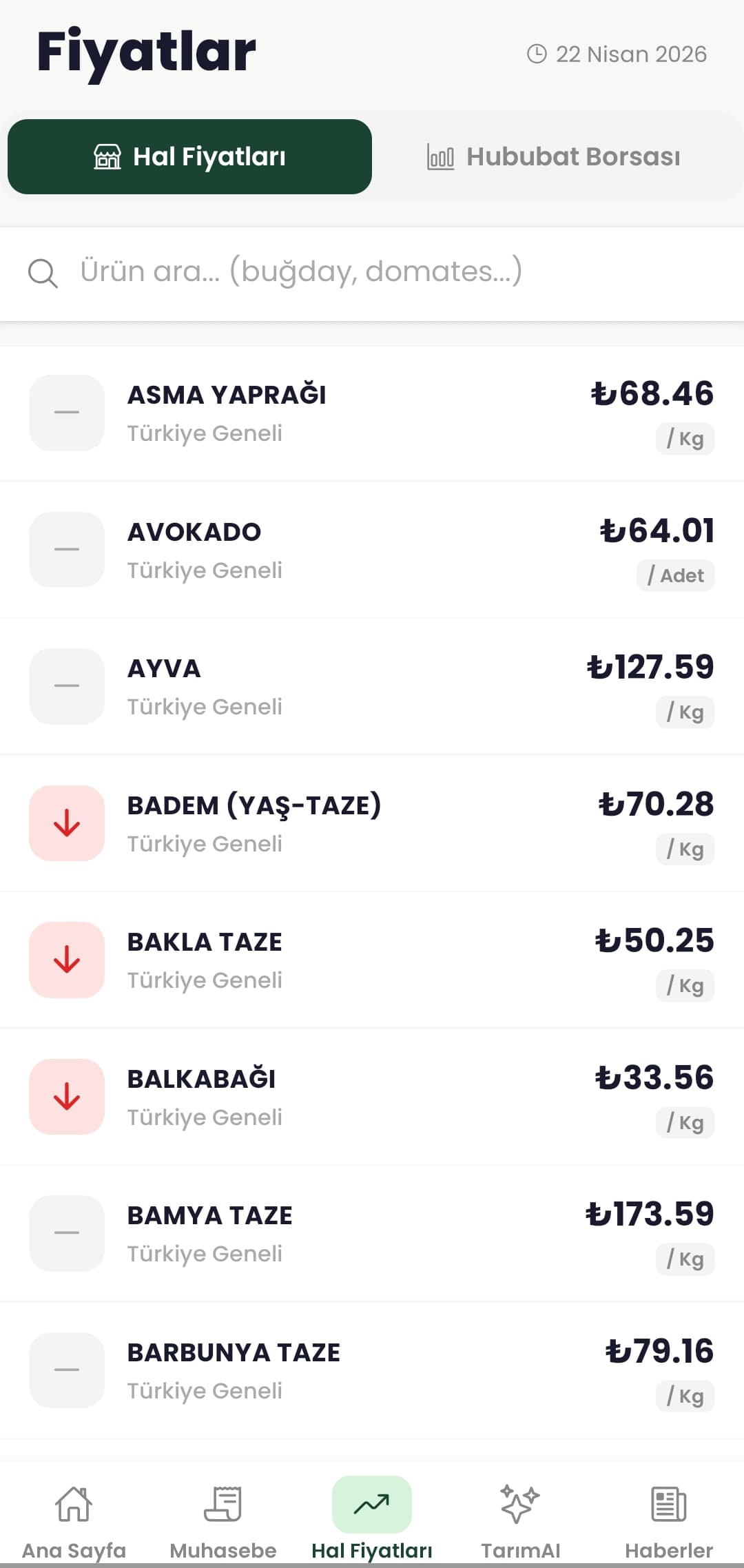The image size is (744, 1568).
Task: Expand the AYVA listing for details
Action: (x=372, y=685)
